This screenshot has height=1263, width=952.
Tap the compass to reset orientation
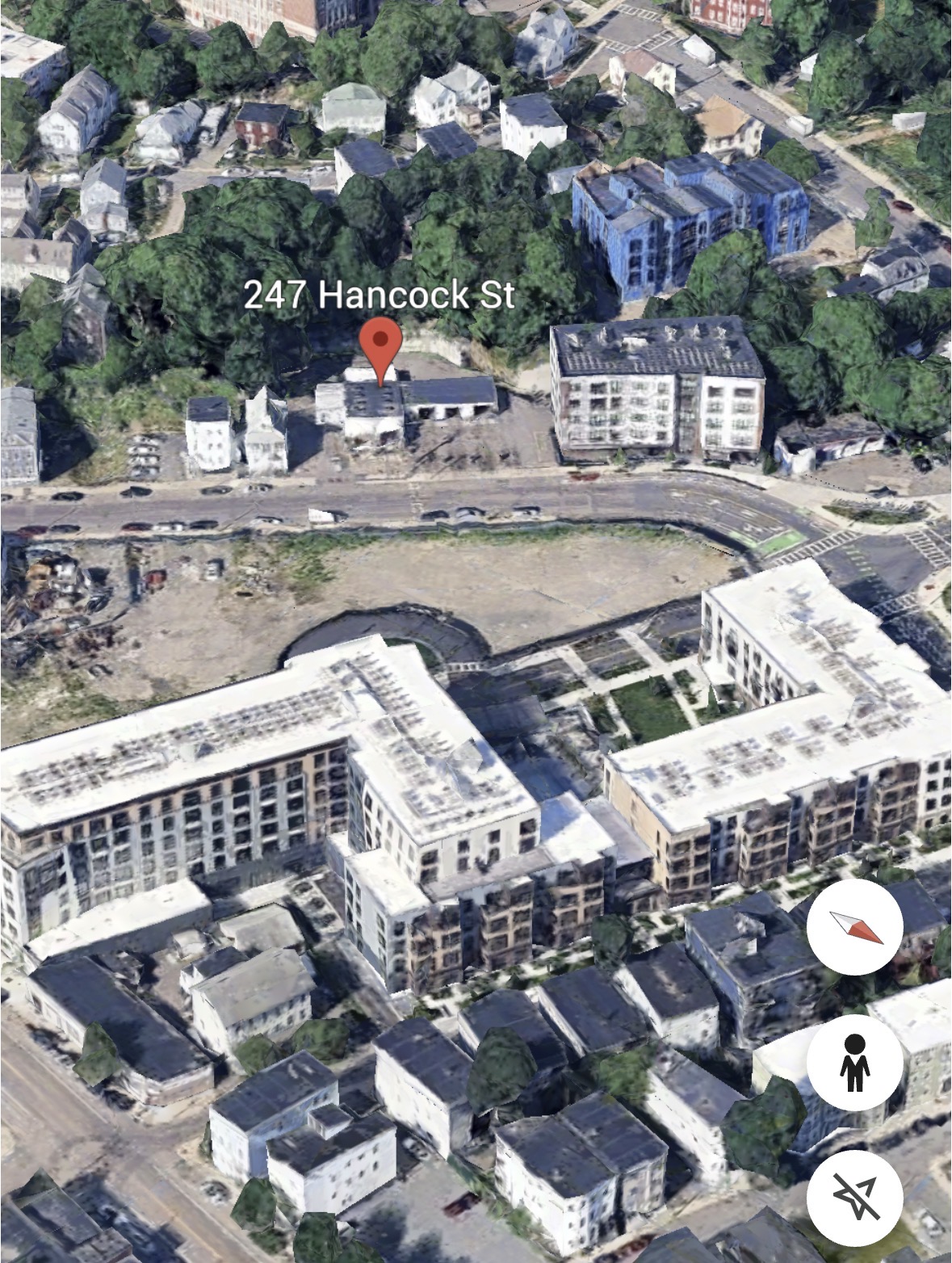point(855,927)
